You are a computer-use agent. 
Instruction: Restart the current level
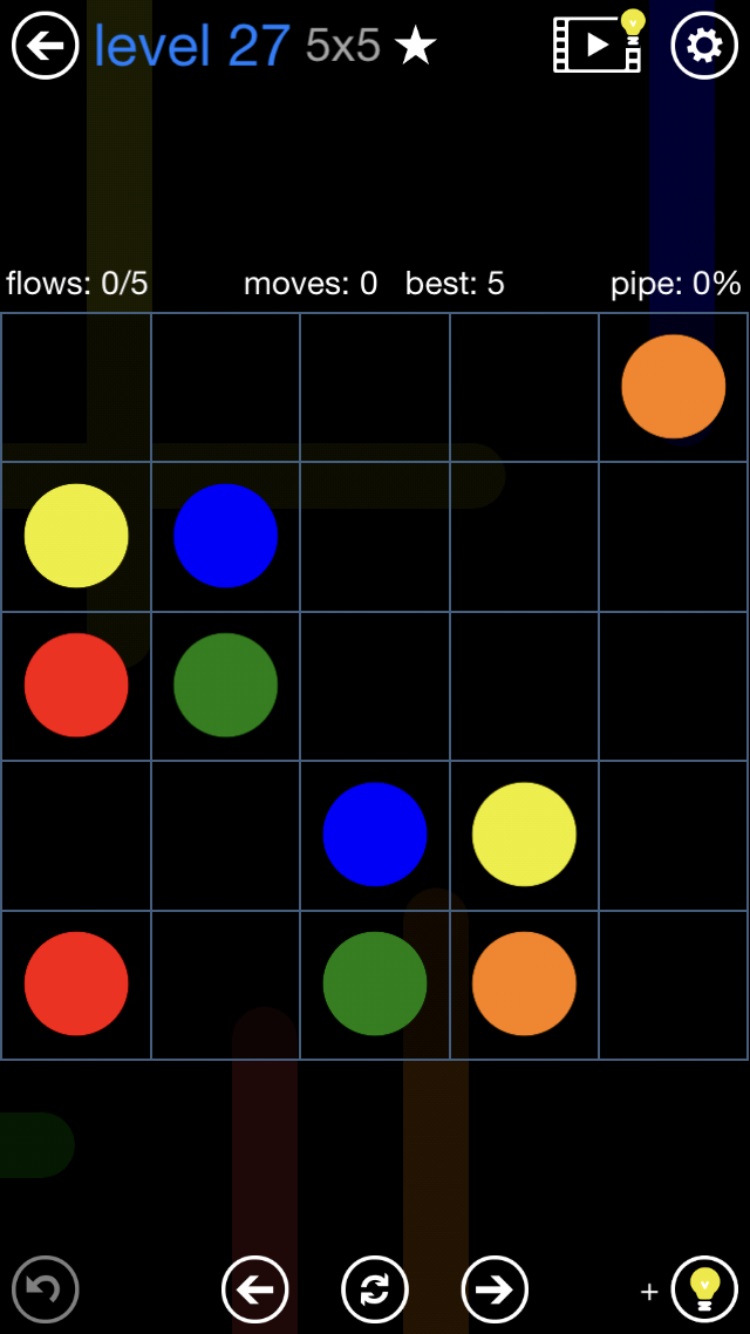point(375,1289)
